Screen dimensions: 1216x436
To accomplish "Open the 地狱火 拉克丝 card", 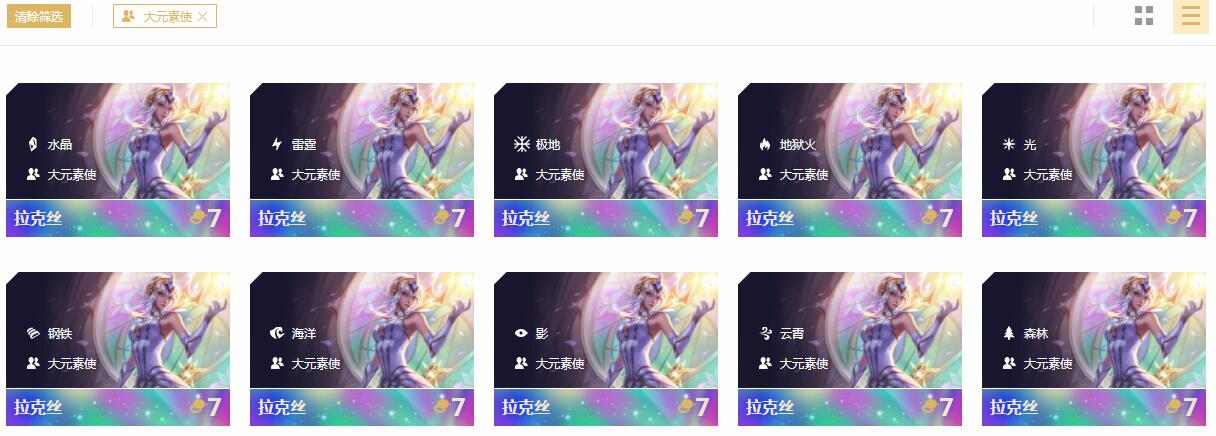I will coord(850,160).
